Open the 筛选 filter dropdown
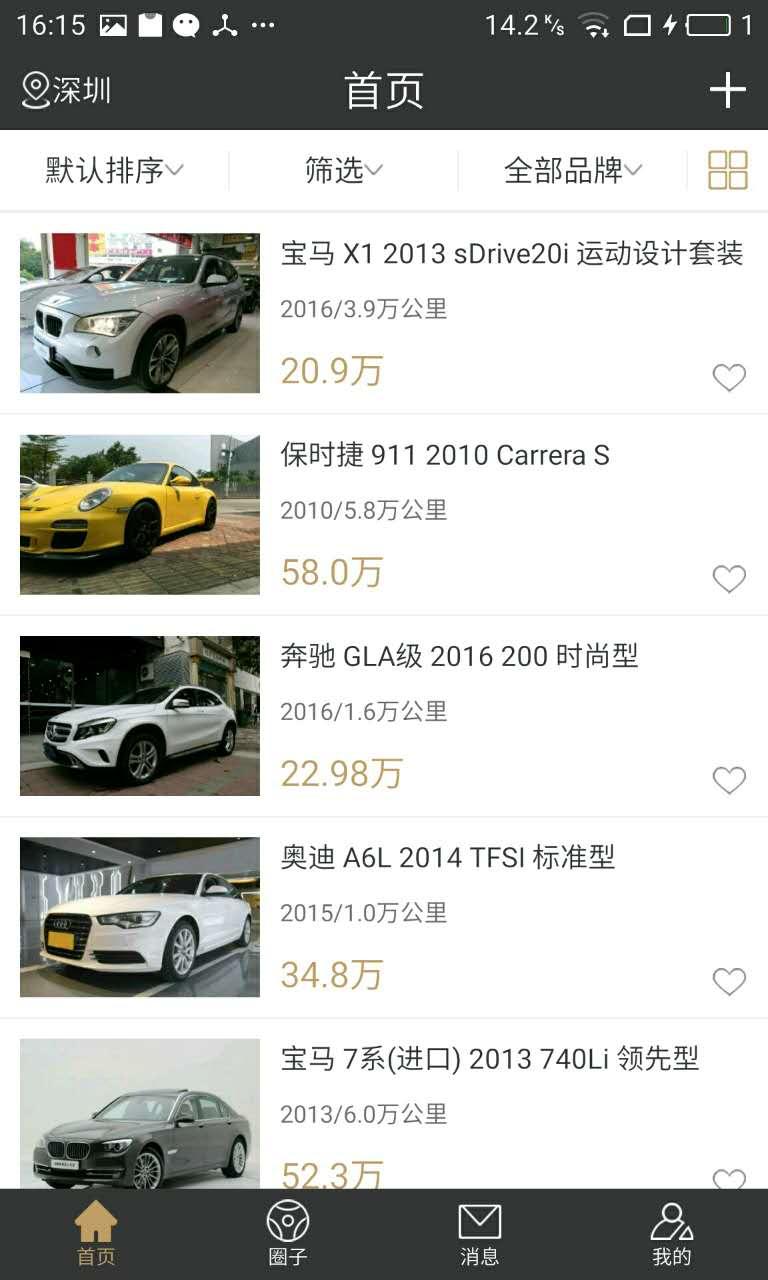The image size is (768, 1280). (343, 171)
